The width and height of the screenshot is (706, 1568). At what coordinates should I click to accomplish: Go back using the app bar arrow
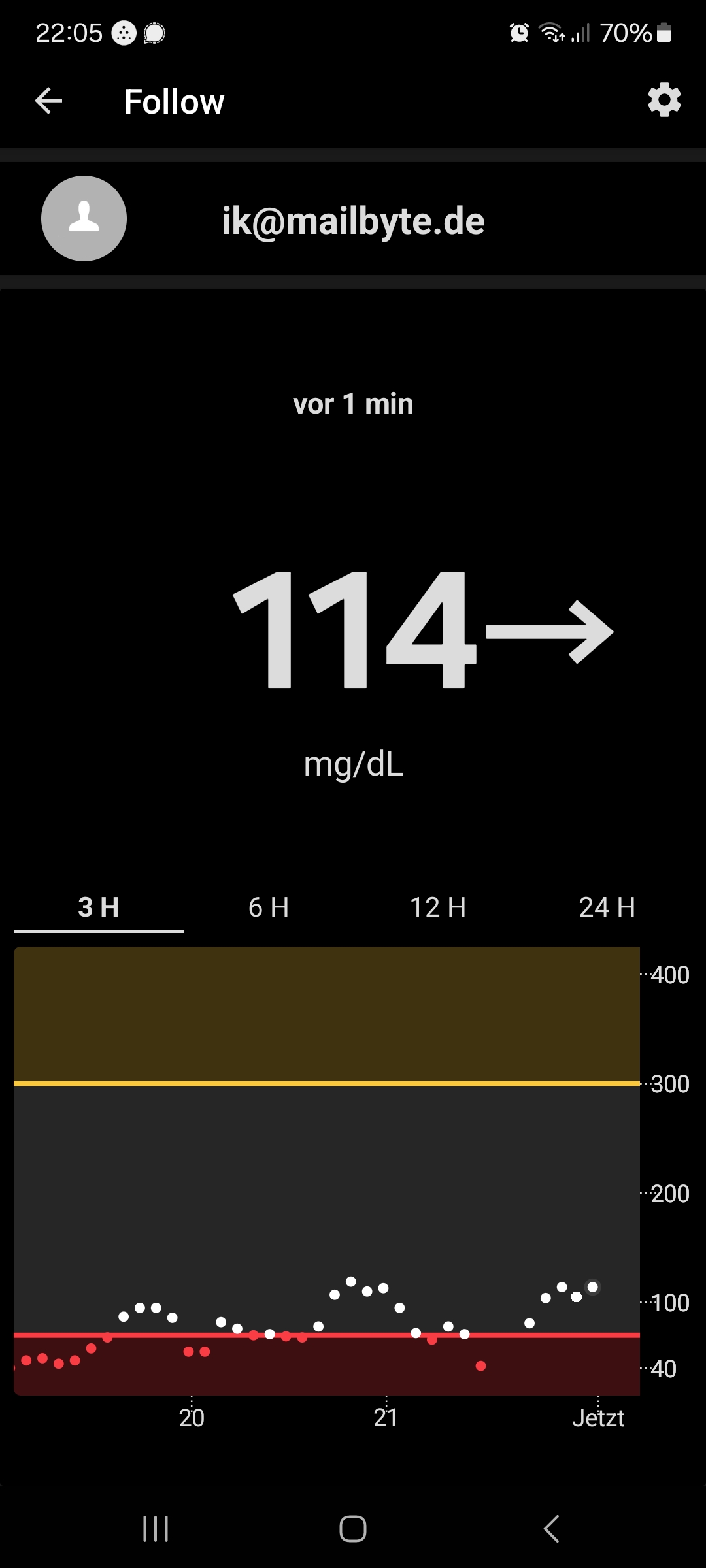click(48, 101)
